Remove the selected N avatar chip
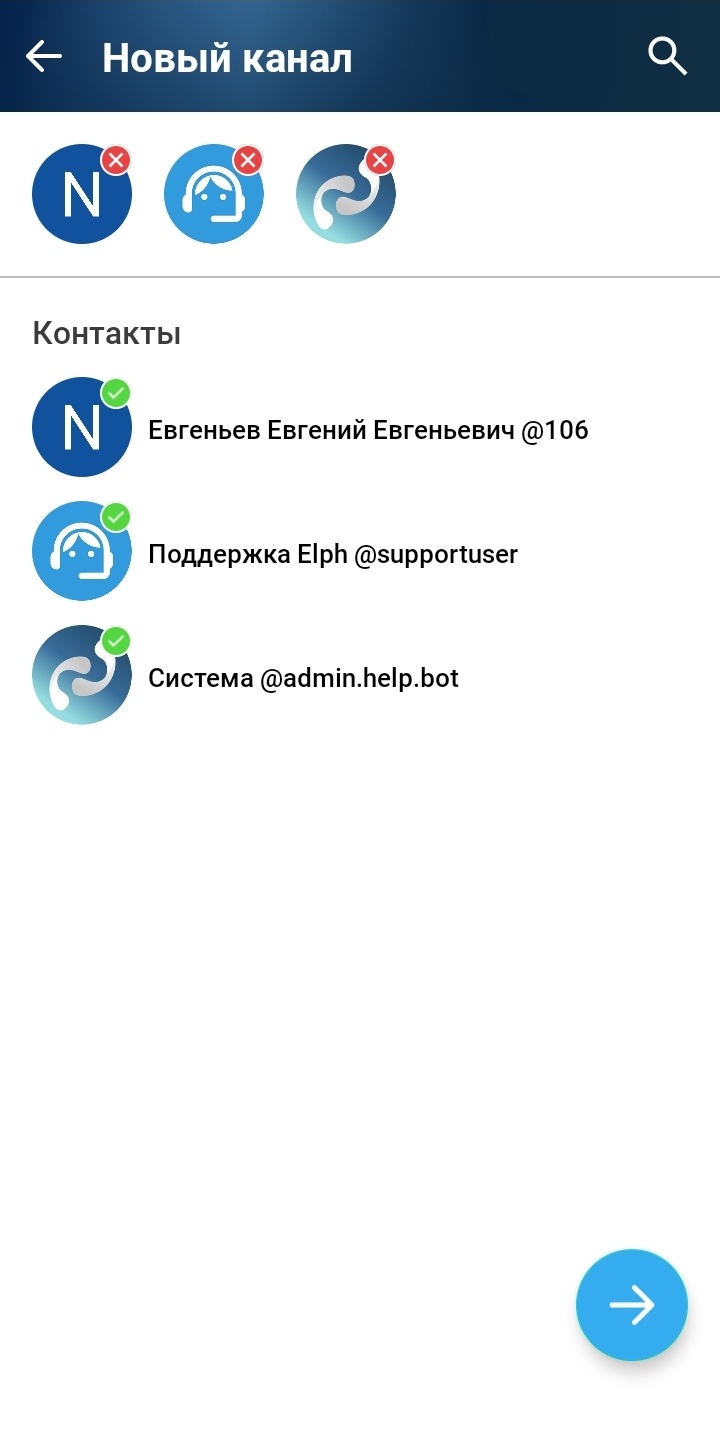720x1448 pixels. pos(116,160)
